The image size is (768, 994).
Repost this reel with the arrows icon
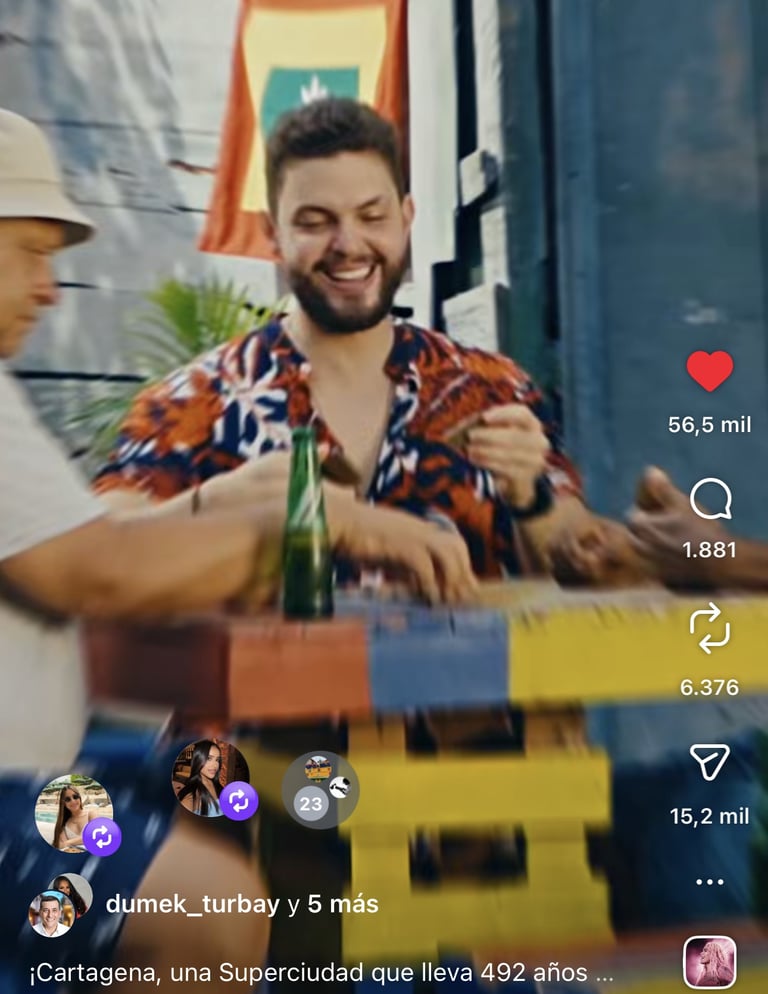coord(710,628)
